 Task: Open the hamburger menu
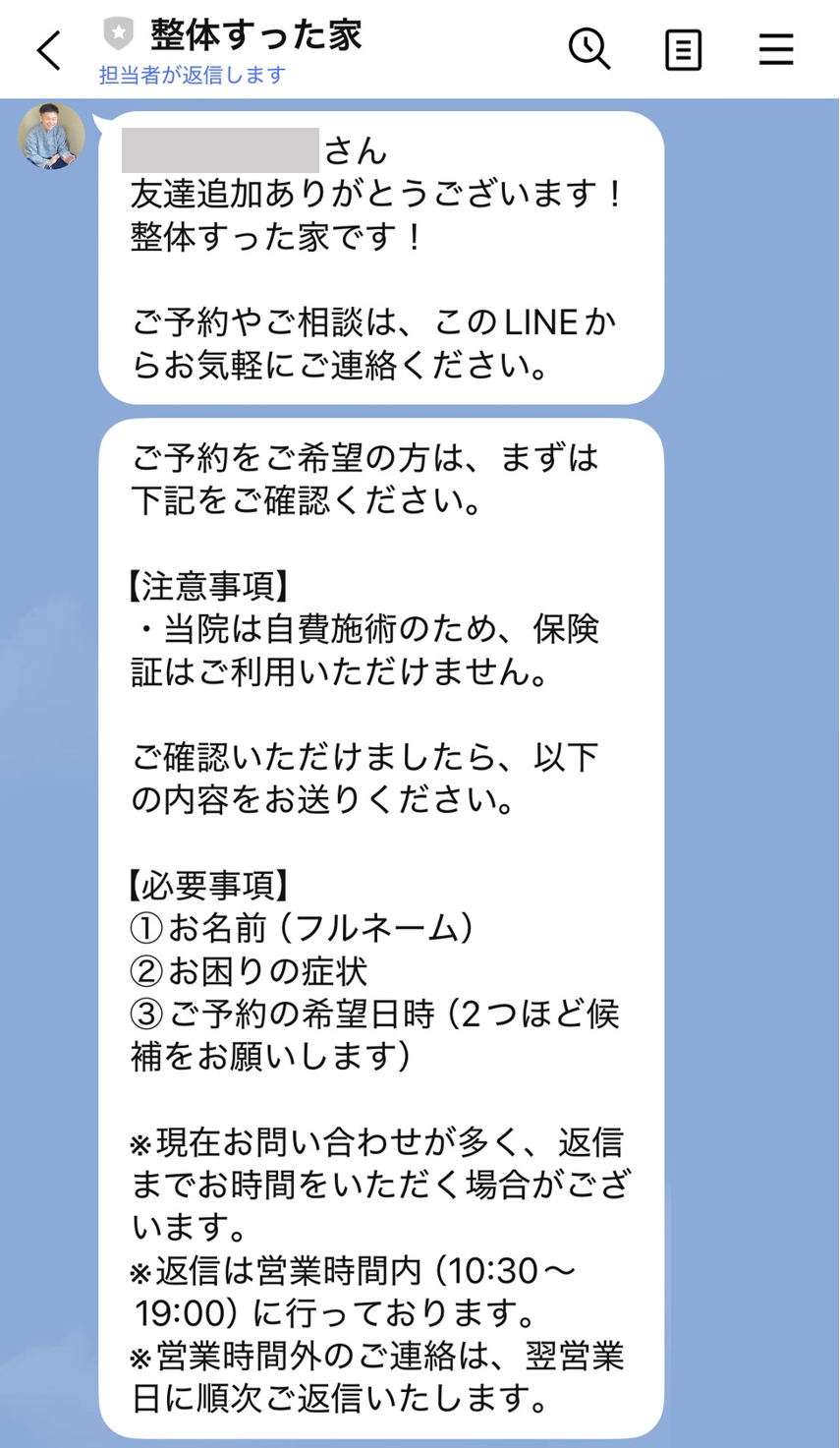(x=775, y=49)
